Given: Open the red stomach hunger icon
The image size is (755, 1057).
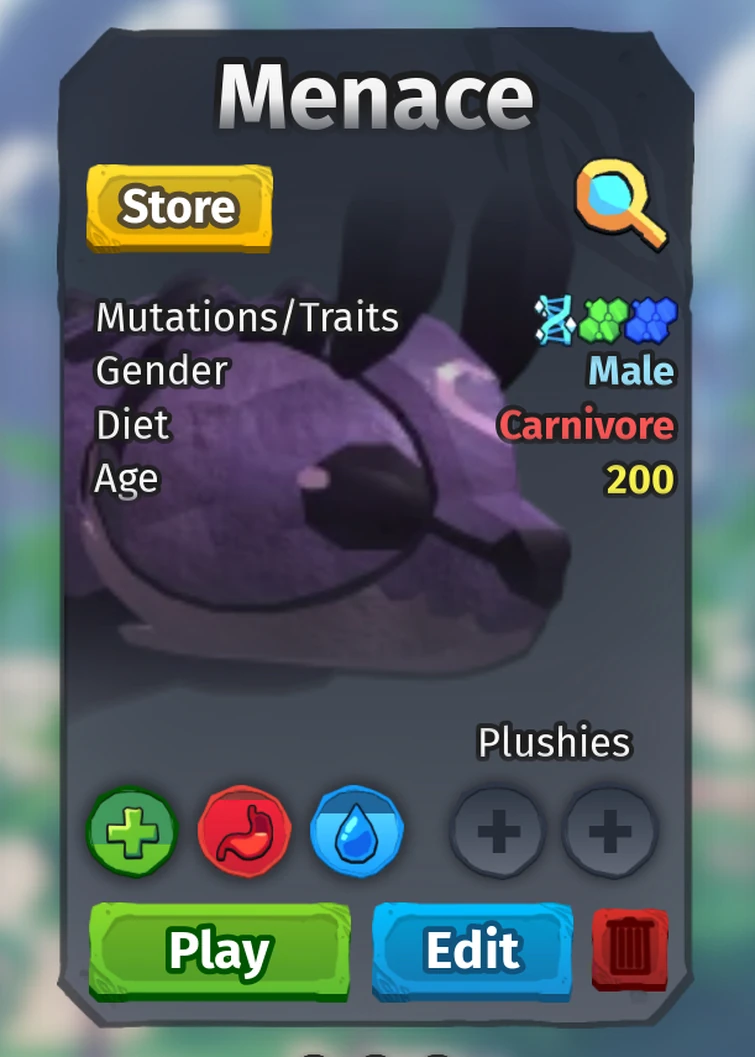Looking at the screenshot, I should 243,831.
